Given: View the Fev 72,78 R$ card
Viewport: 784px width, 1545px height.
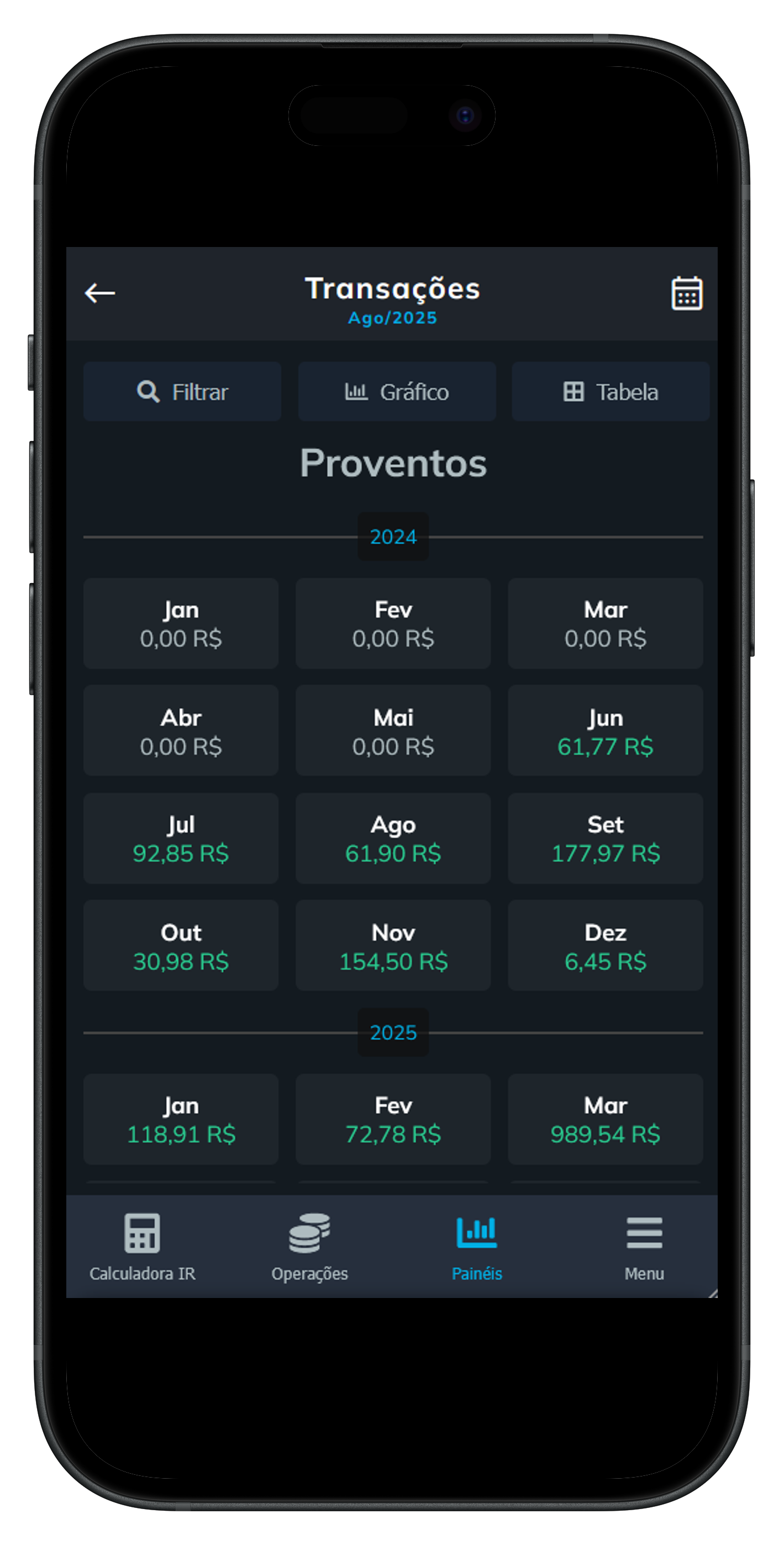Looking at the screenshot, I should click(x=393, y=1119).
